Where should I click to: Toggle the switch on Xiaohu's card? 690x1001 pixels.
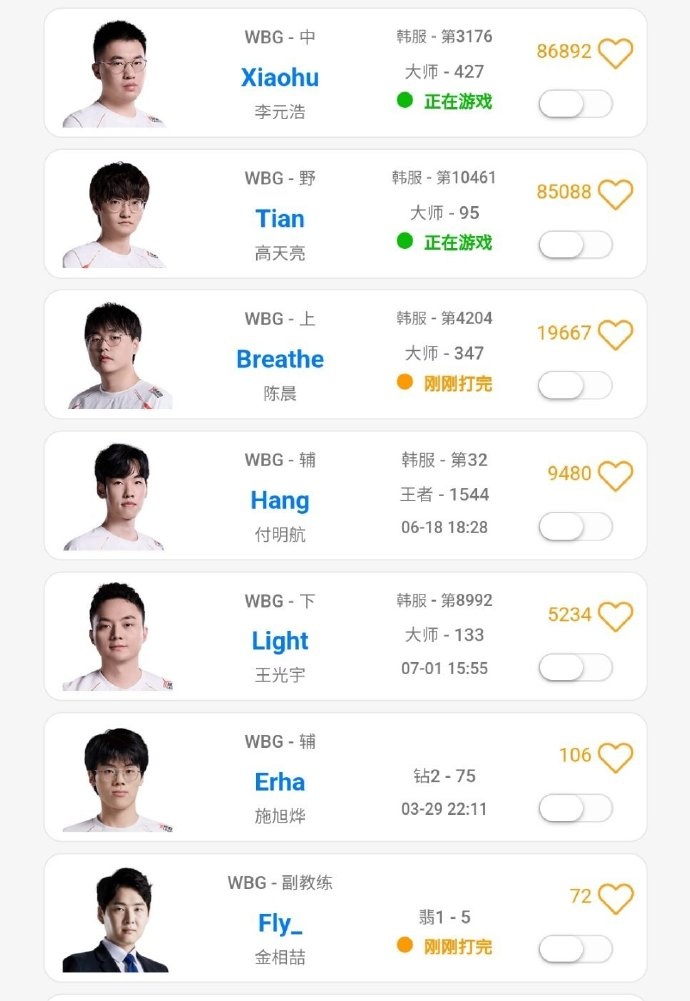[575, 104]
